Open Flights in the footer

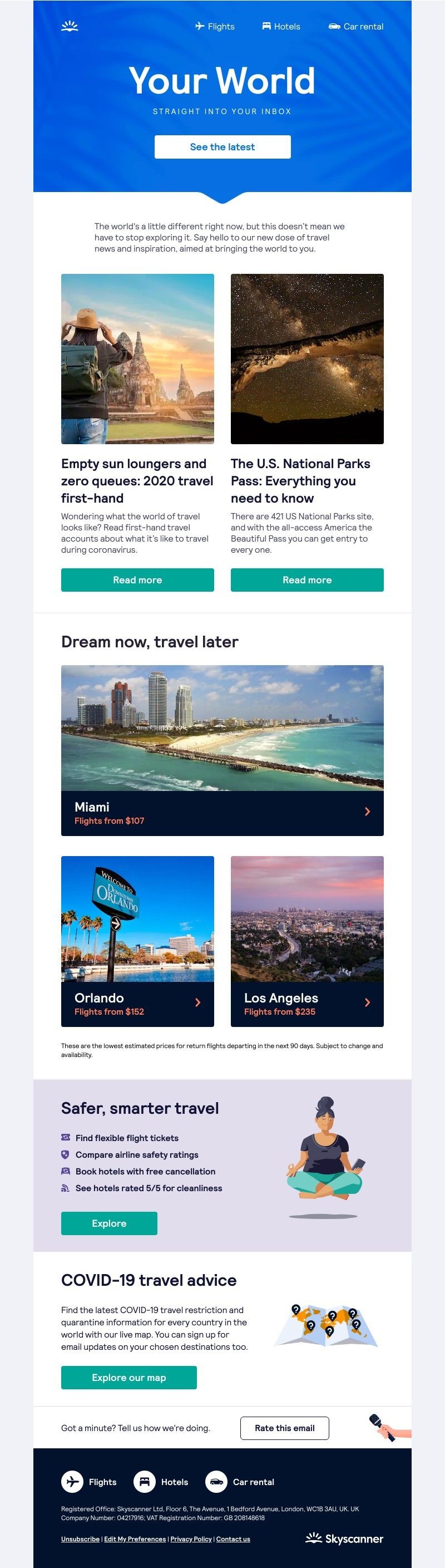click(x=90, y=1482)
